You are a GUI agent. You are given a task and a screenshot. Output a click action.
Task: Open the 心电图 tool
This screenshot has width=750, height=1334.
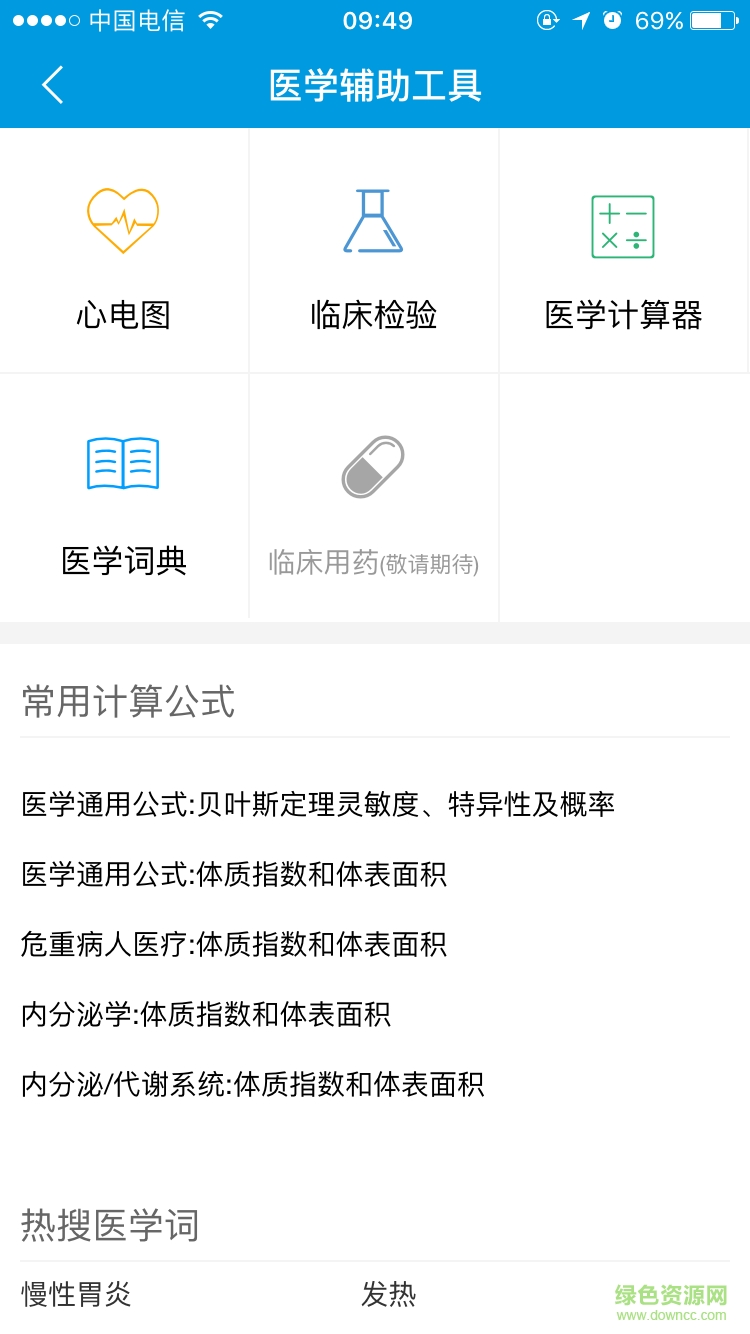click(x=124, y=252)
